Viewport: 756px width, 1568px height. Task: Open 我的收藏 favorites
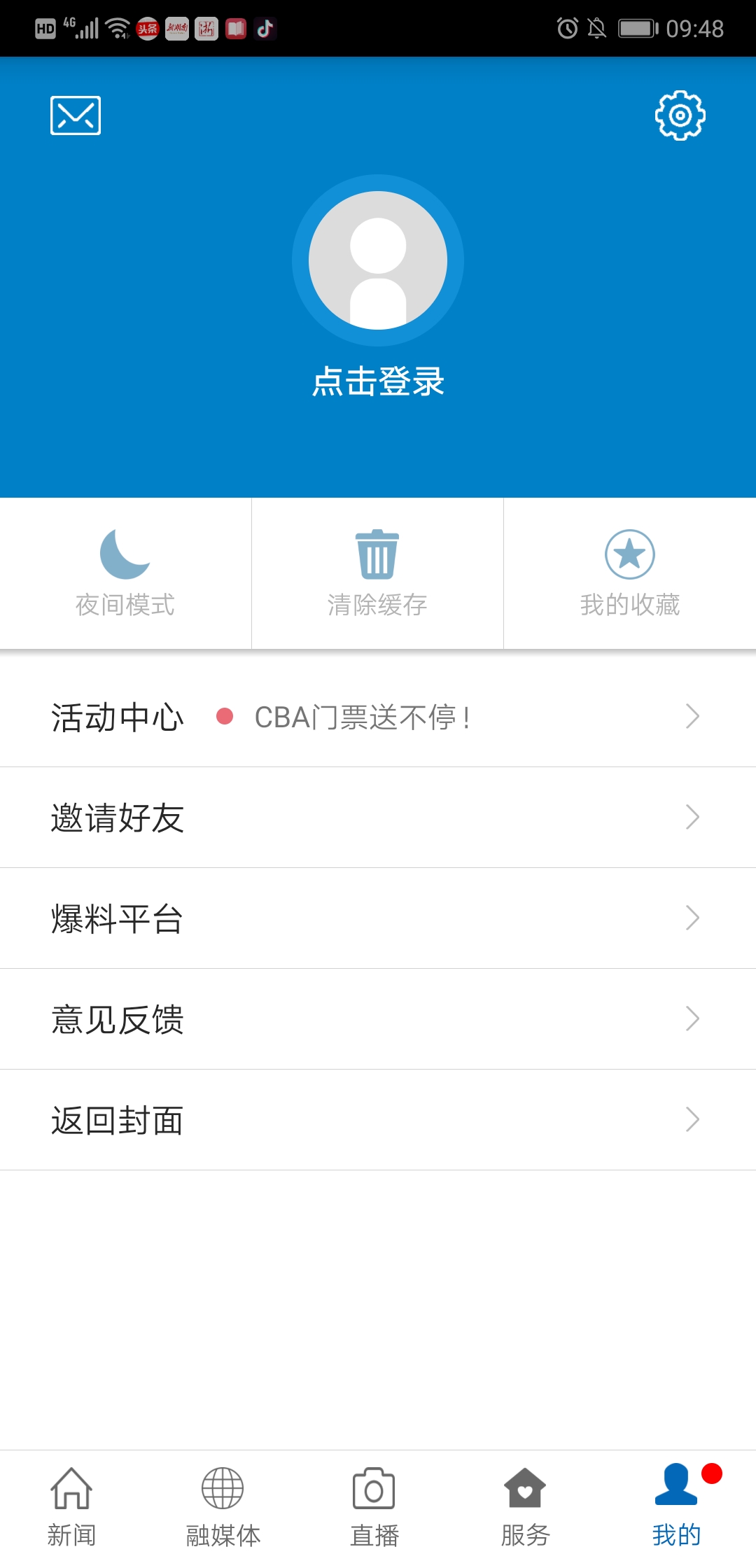(630, 573)
